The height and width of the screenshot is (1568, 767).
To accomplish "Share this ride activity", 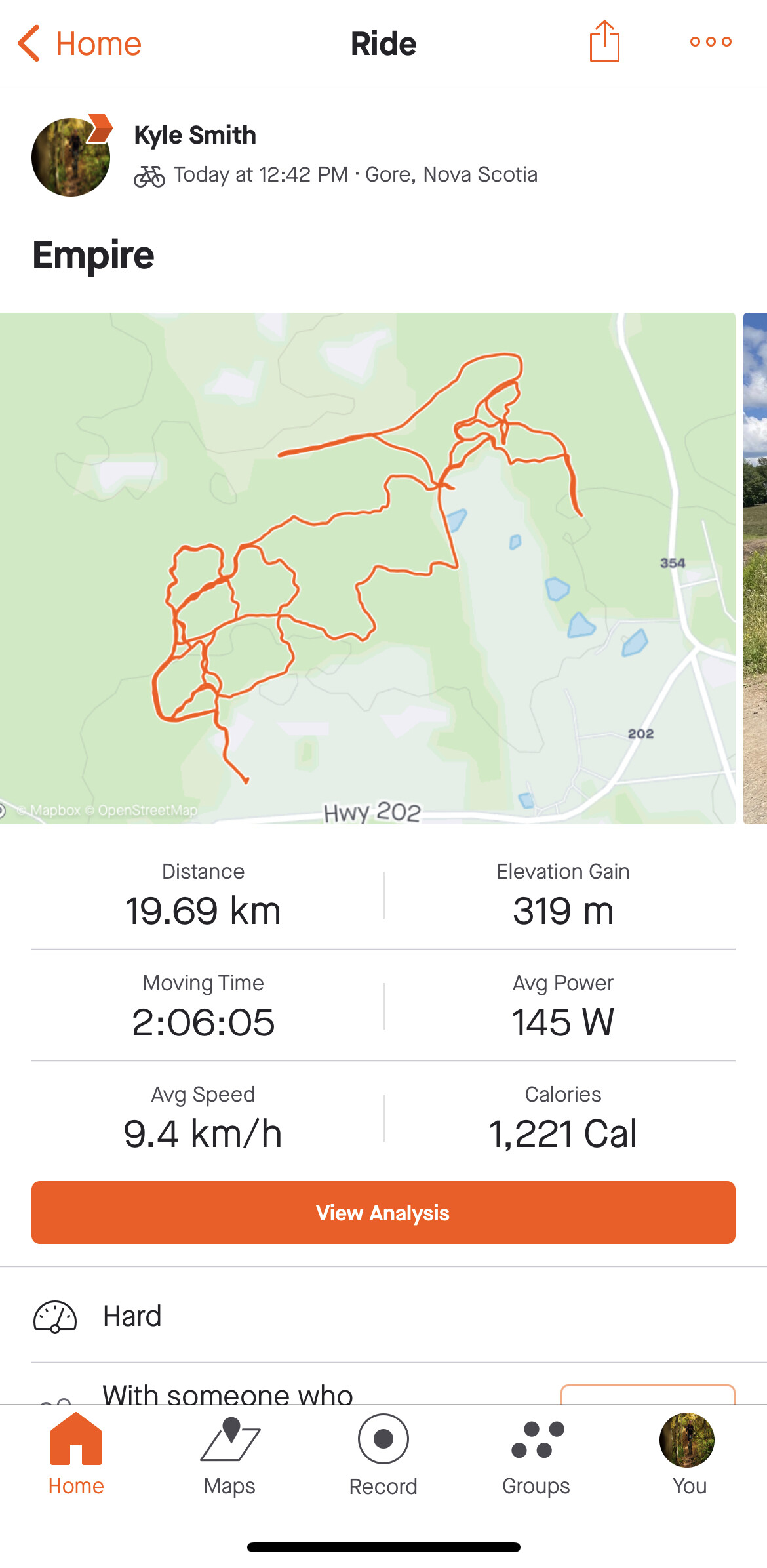I will (604, 42).
